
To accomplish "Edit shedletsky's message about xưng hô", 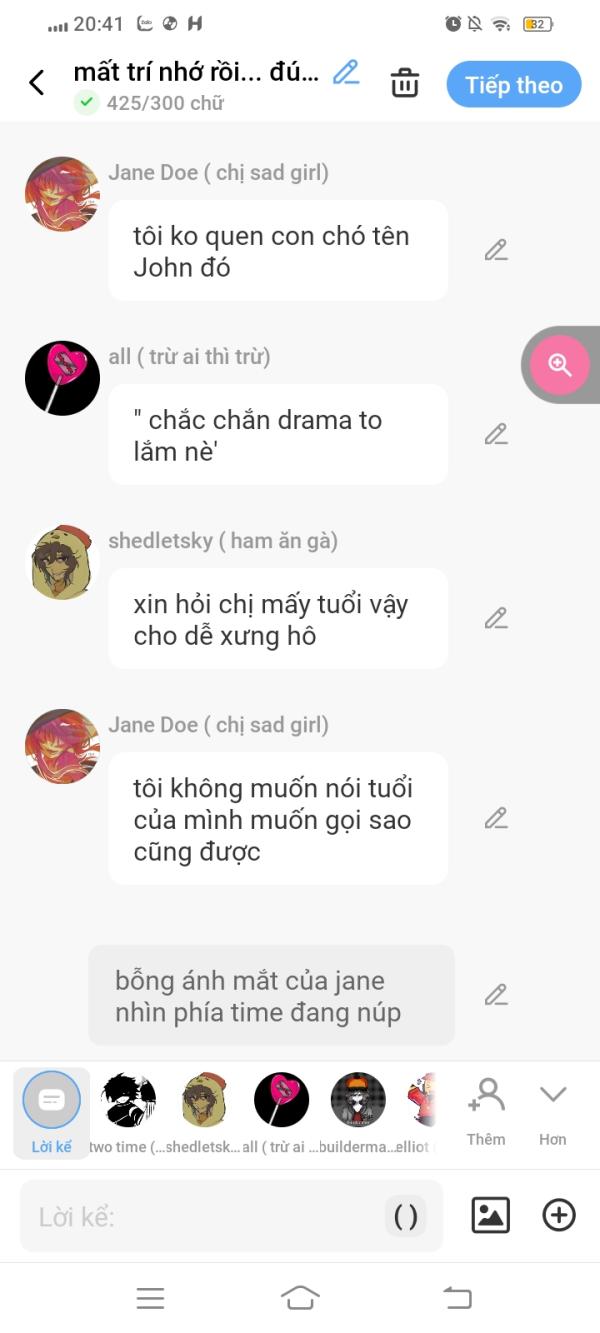I will (x=496, y=618).
